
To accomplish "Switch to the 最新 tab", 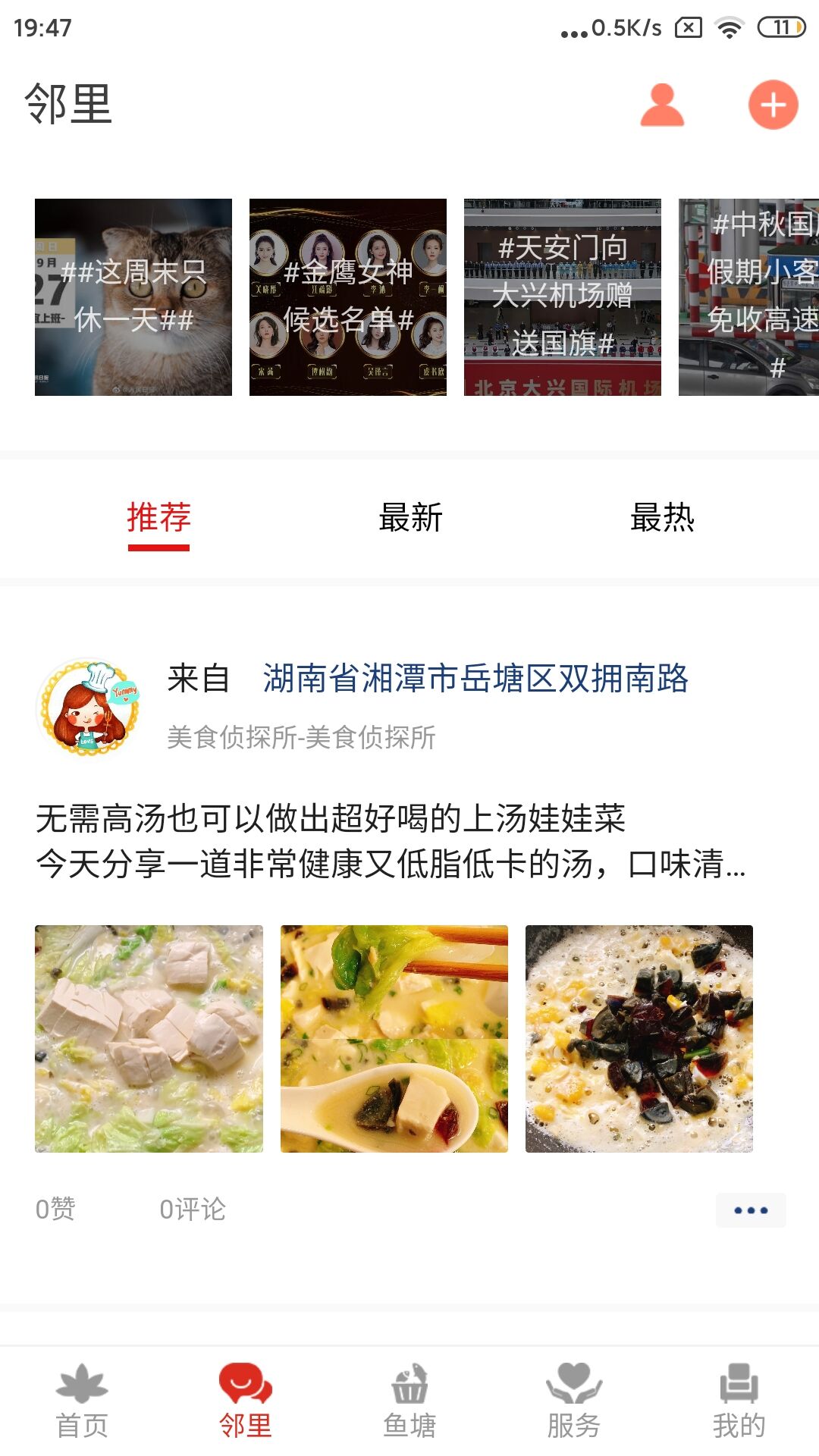I will point(409,519).
